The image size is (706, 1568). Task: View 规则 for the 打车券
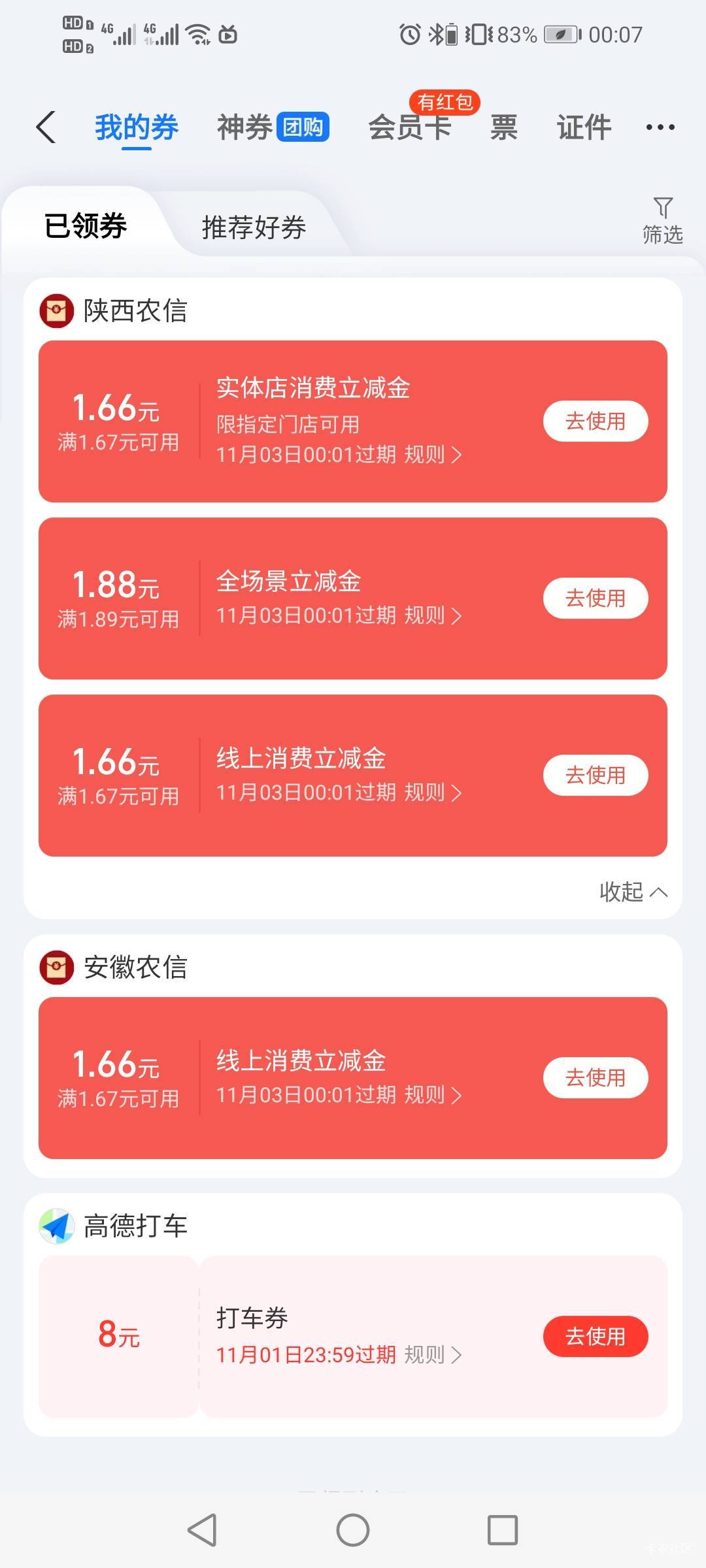pos(433,1355)
